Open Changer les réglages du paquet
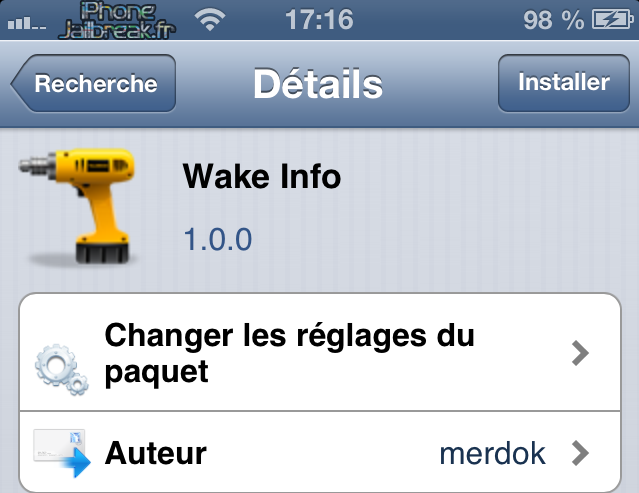This screenshot has height=493, width=639. click(319, 352)
